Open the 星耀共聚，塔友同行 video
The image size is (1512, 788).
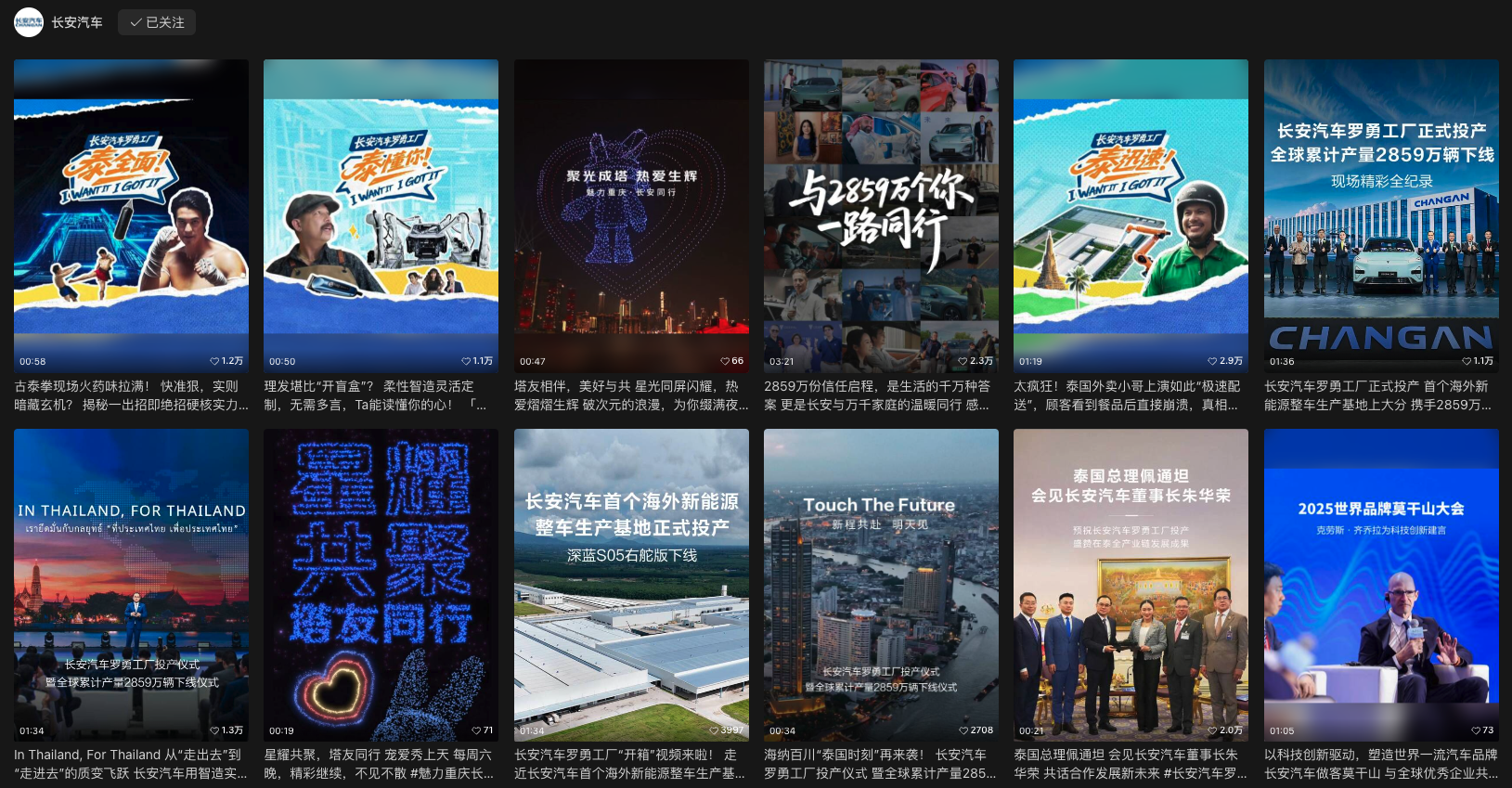click(381, 585)
